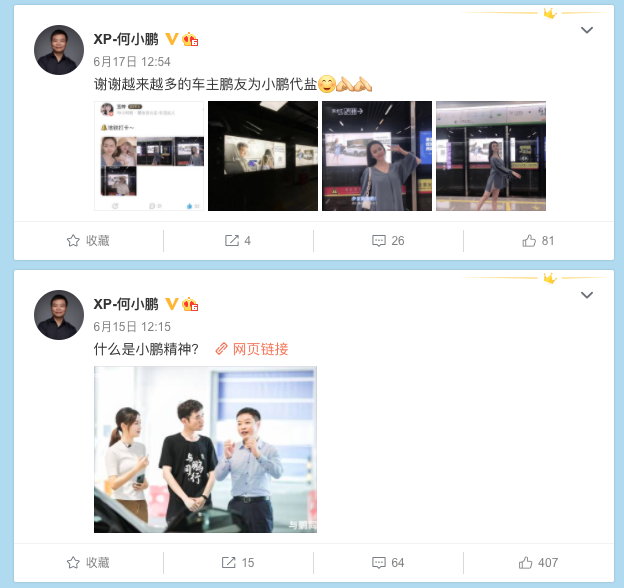Screen dimensions: 624x588
Task: Open XP-何小鹏 profile name on June 15 post
Action: (x=126, y=304)
